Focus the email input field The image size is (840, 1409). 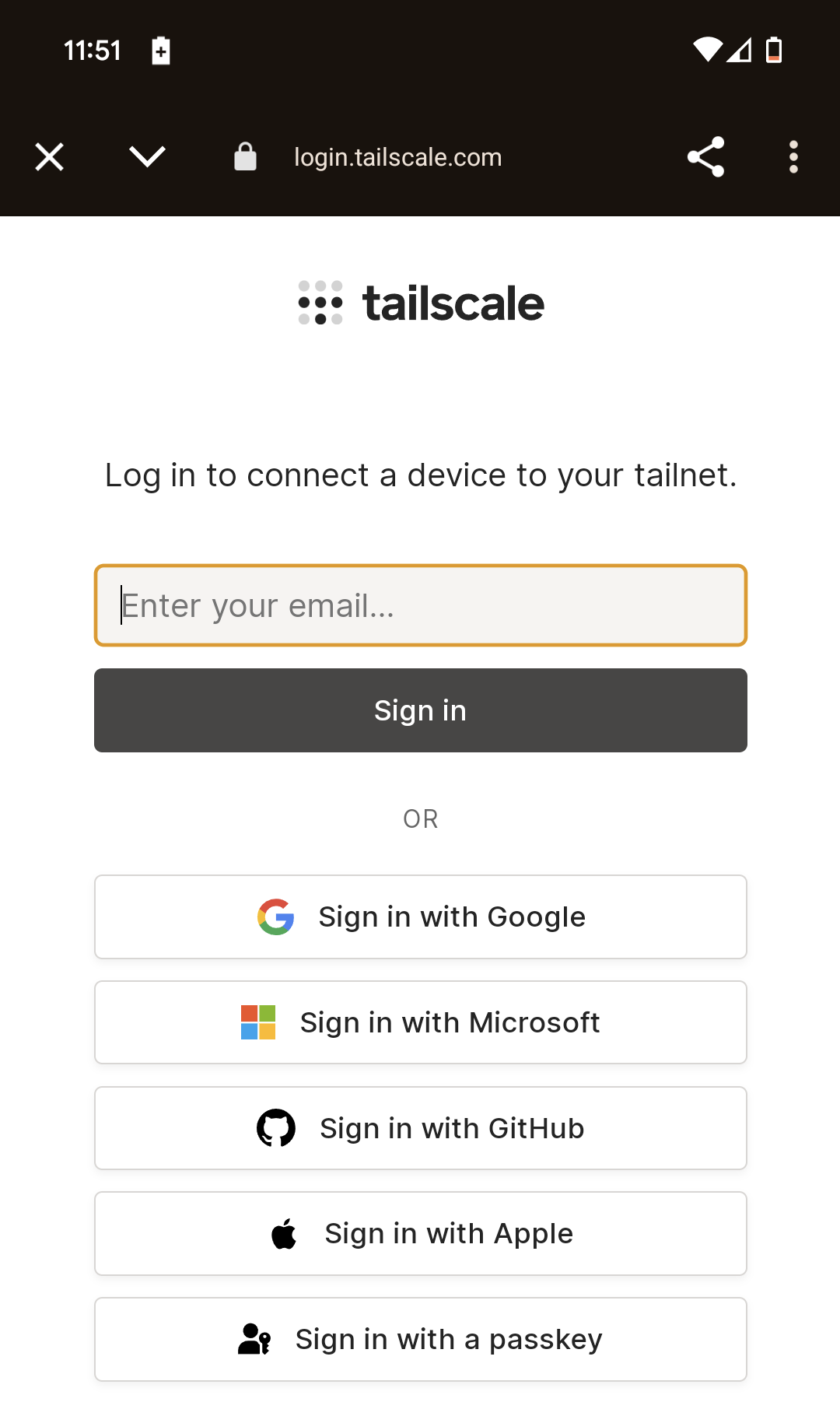(x=421, y=605)
